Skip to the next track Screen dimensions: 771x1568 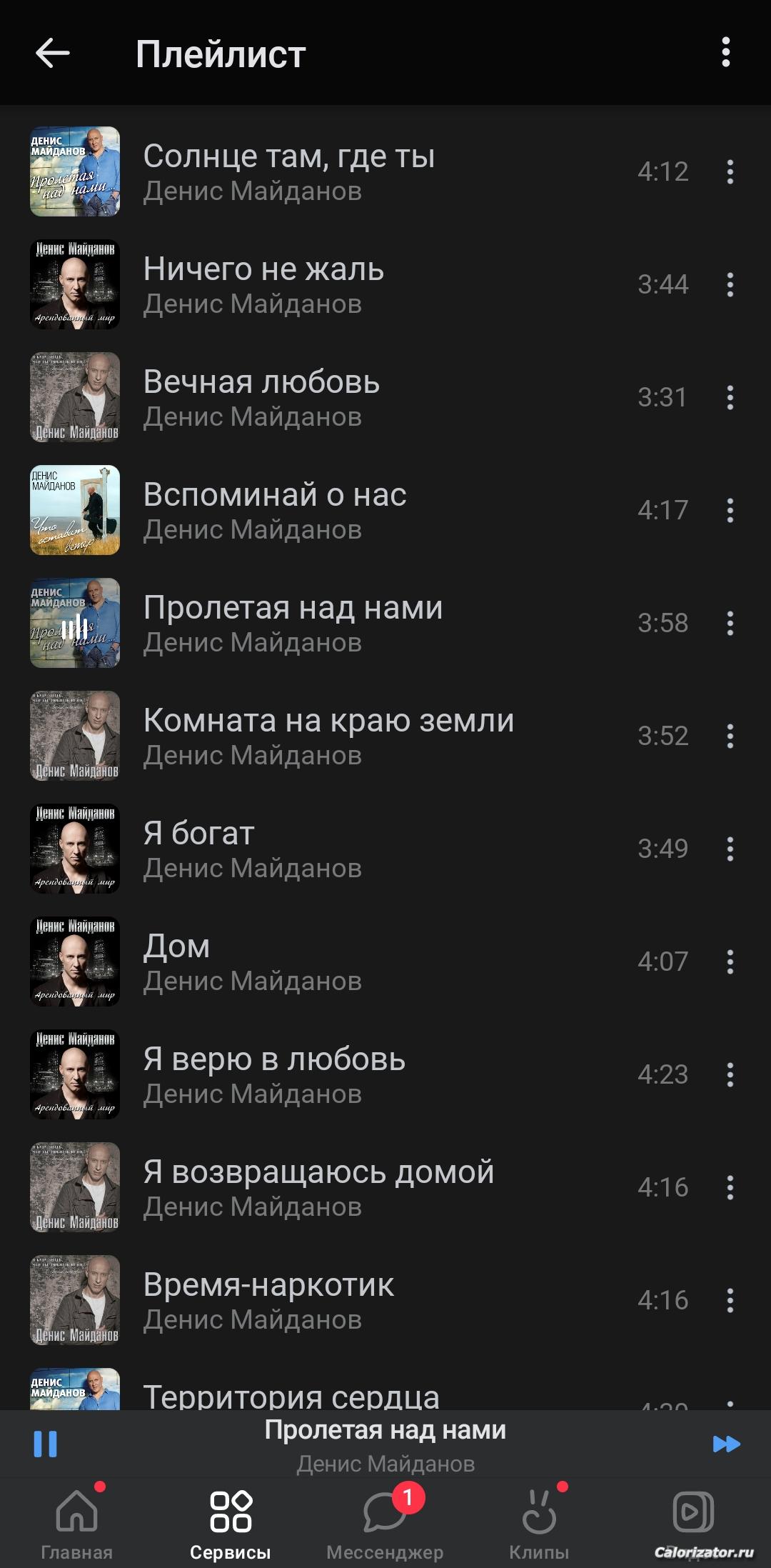click(726, 1444)
